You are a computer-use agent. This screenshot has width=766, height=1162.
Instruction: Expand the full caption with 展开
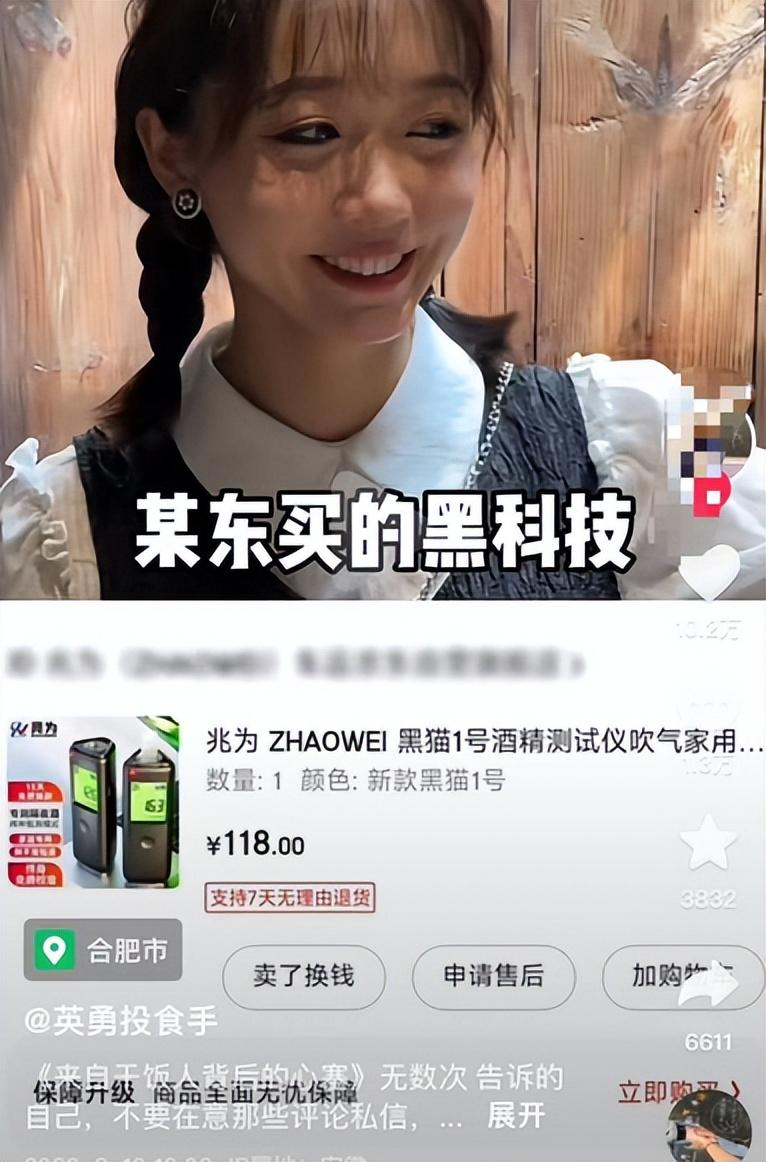[x=516, y=1113]
